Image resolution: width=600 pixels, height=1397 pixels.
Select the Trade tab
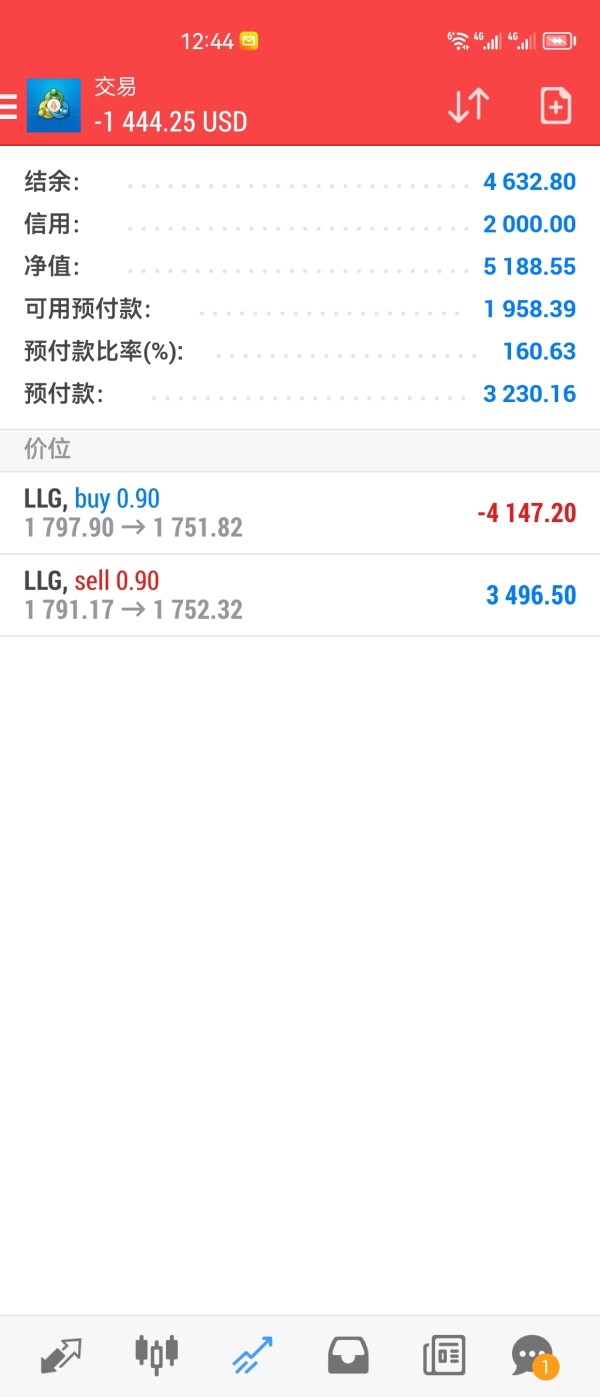click(252, 1356)
